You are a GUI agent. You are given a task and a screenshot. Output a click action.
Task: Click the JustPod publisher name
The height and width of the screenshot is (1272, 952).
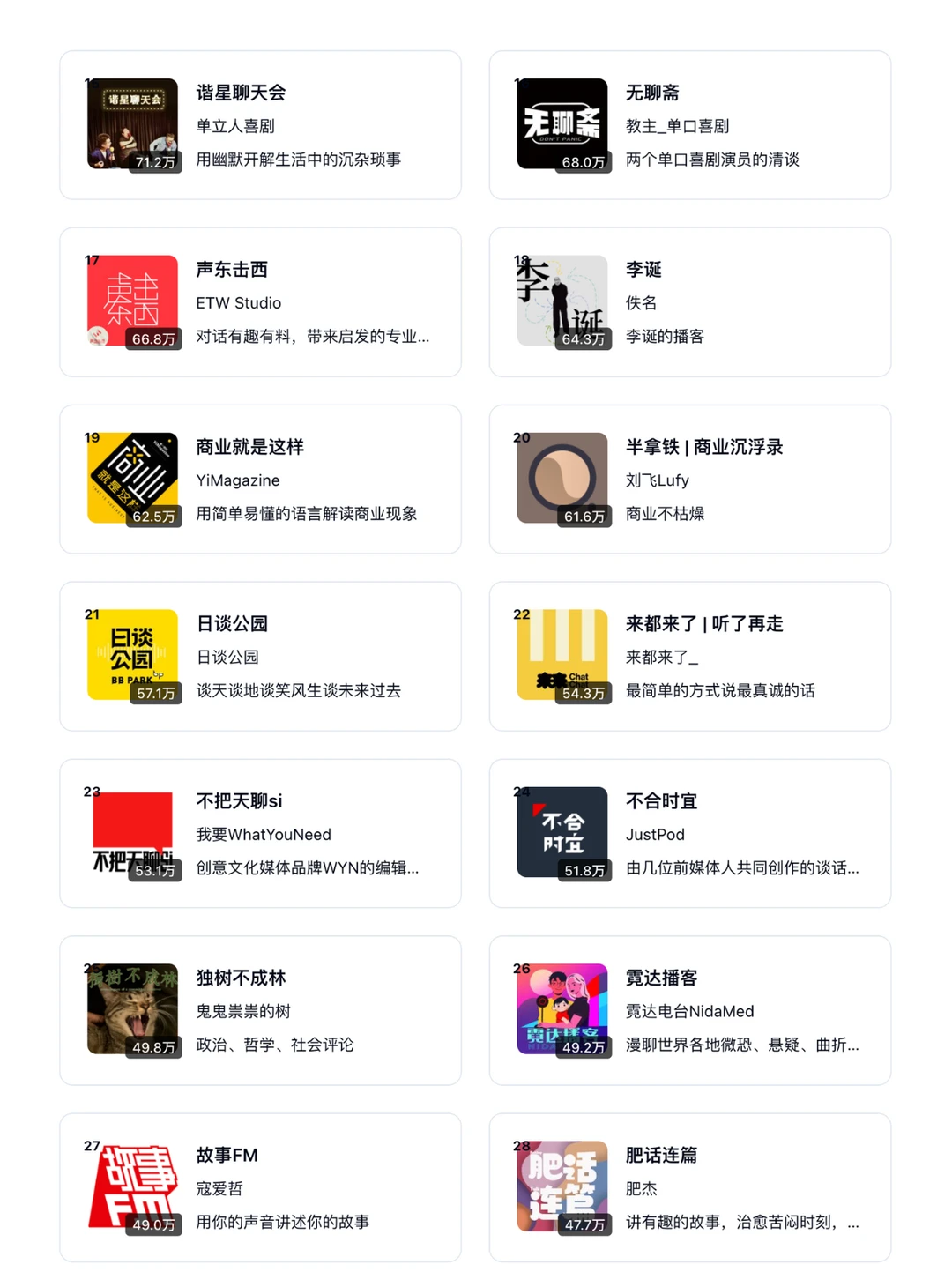click(x=656, y=835)
